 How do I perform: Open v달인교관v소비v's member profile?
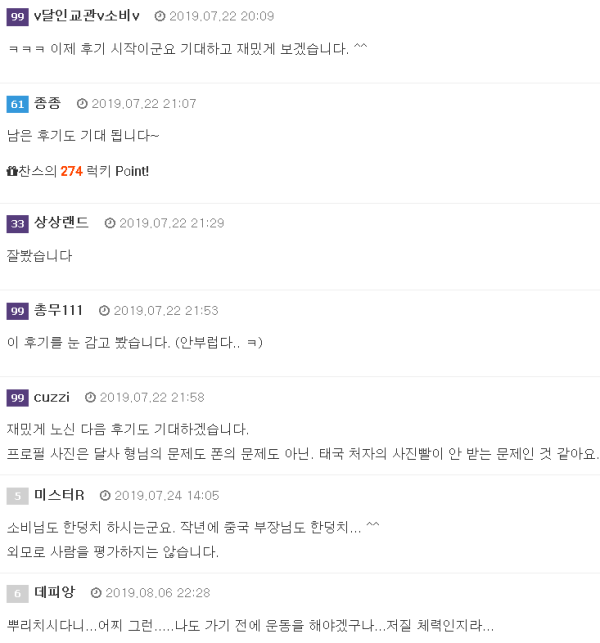point(86,16)
